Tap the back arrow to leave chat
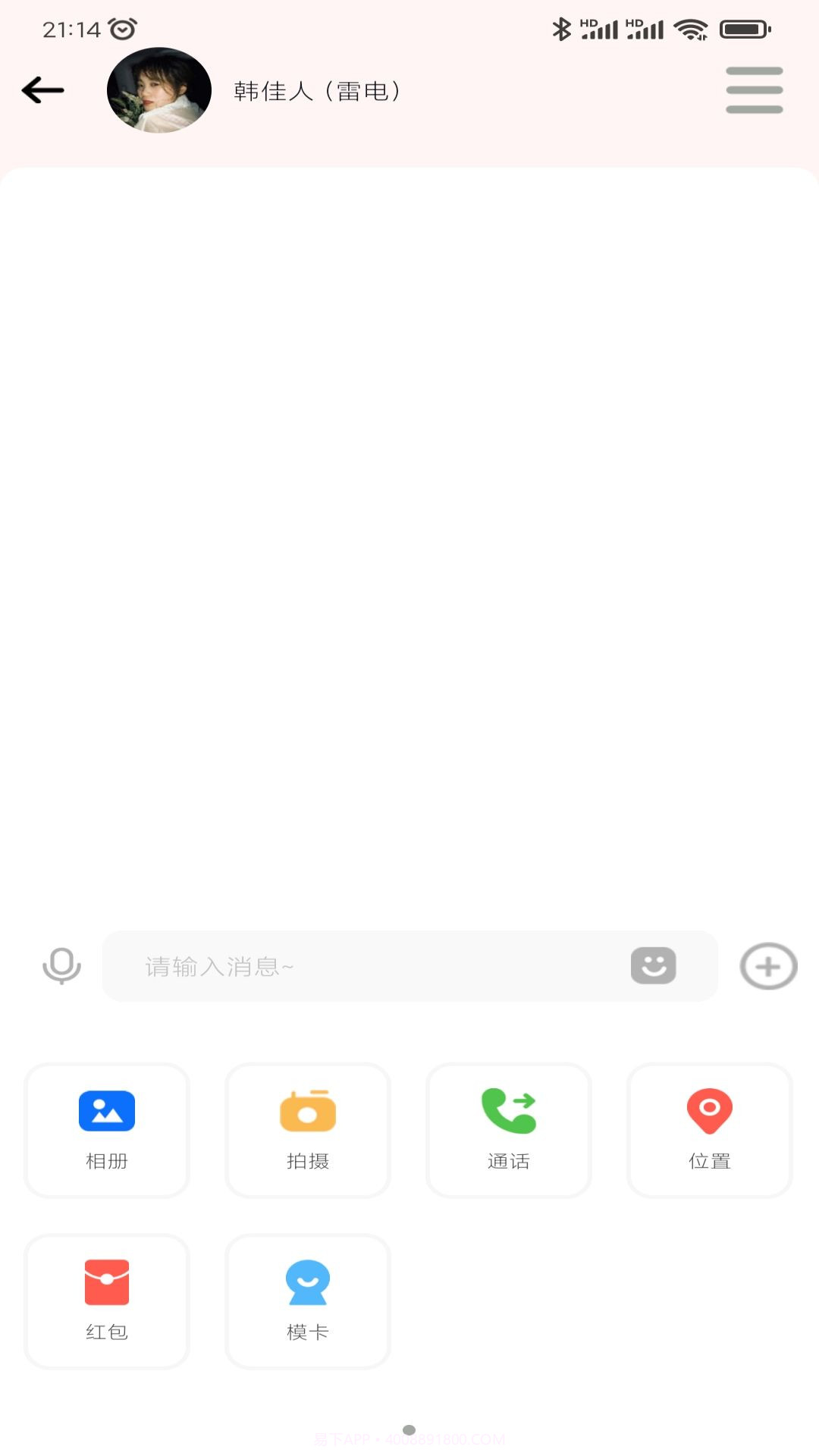Viewport: 819px width, 1456px height. [x=42, y=89]
